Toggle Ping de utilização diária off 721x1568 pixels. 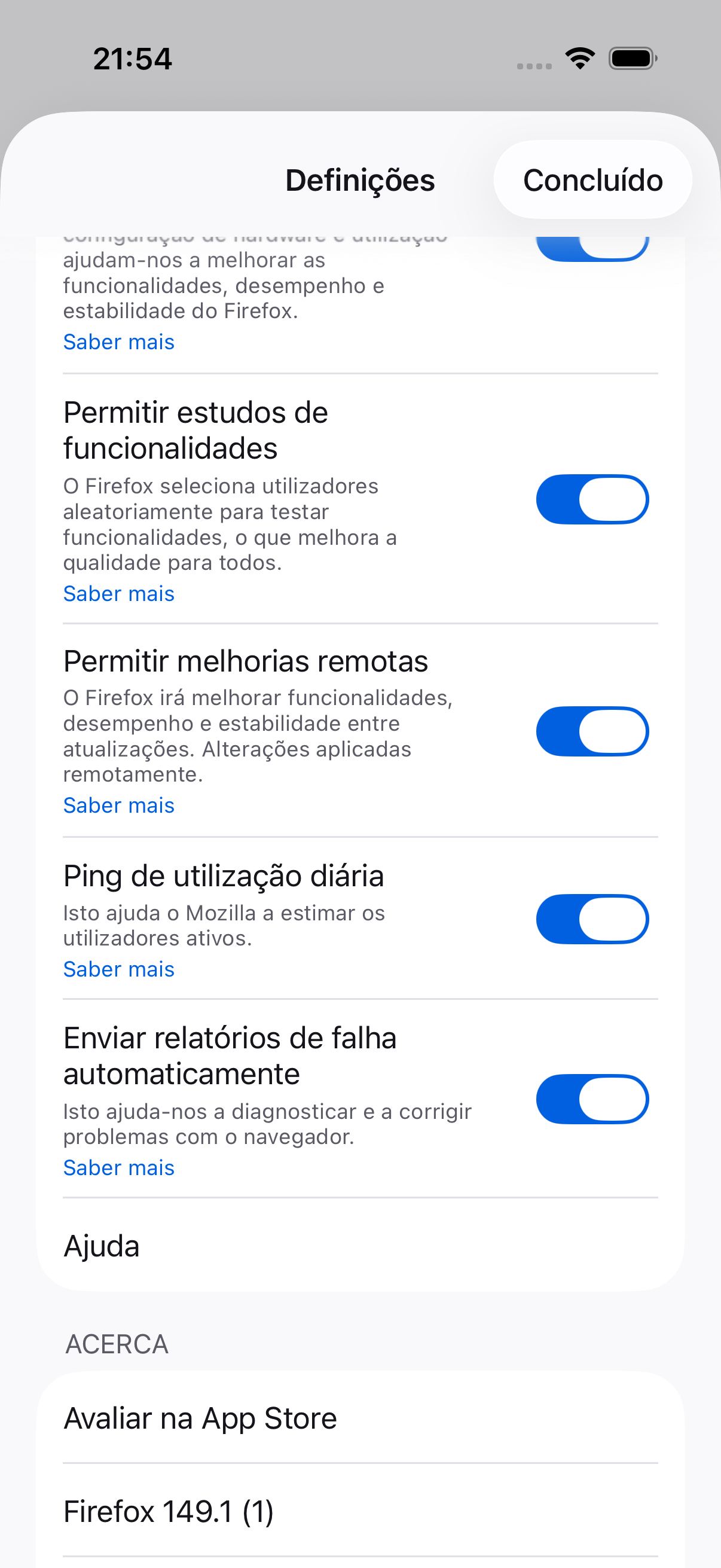tap(592, 919)
